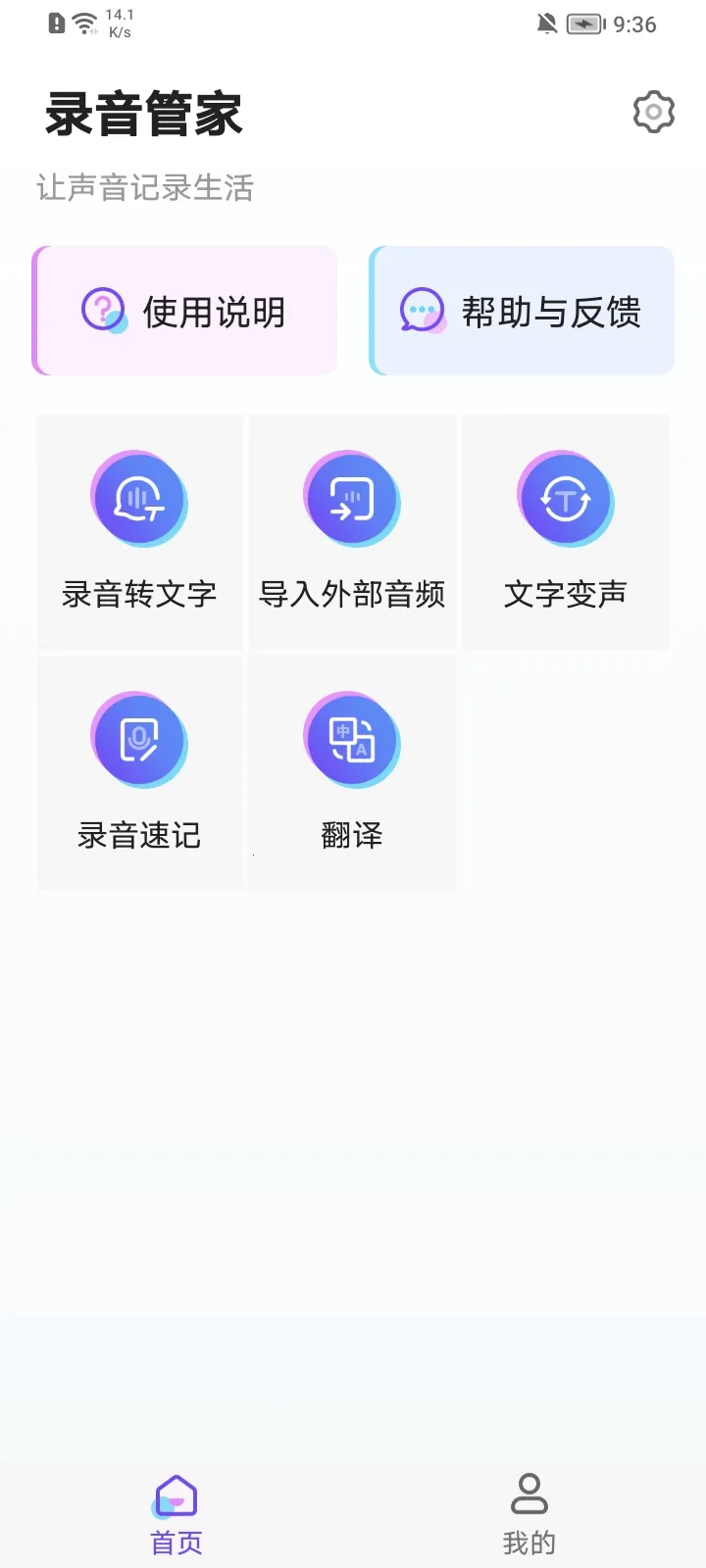
Task: Select 导入外部音频 to import audio
Action: [x=352, y=532]
